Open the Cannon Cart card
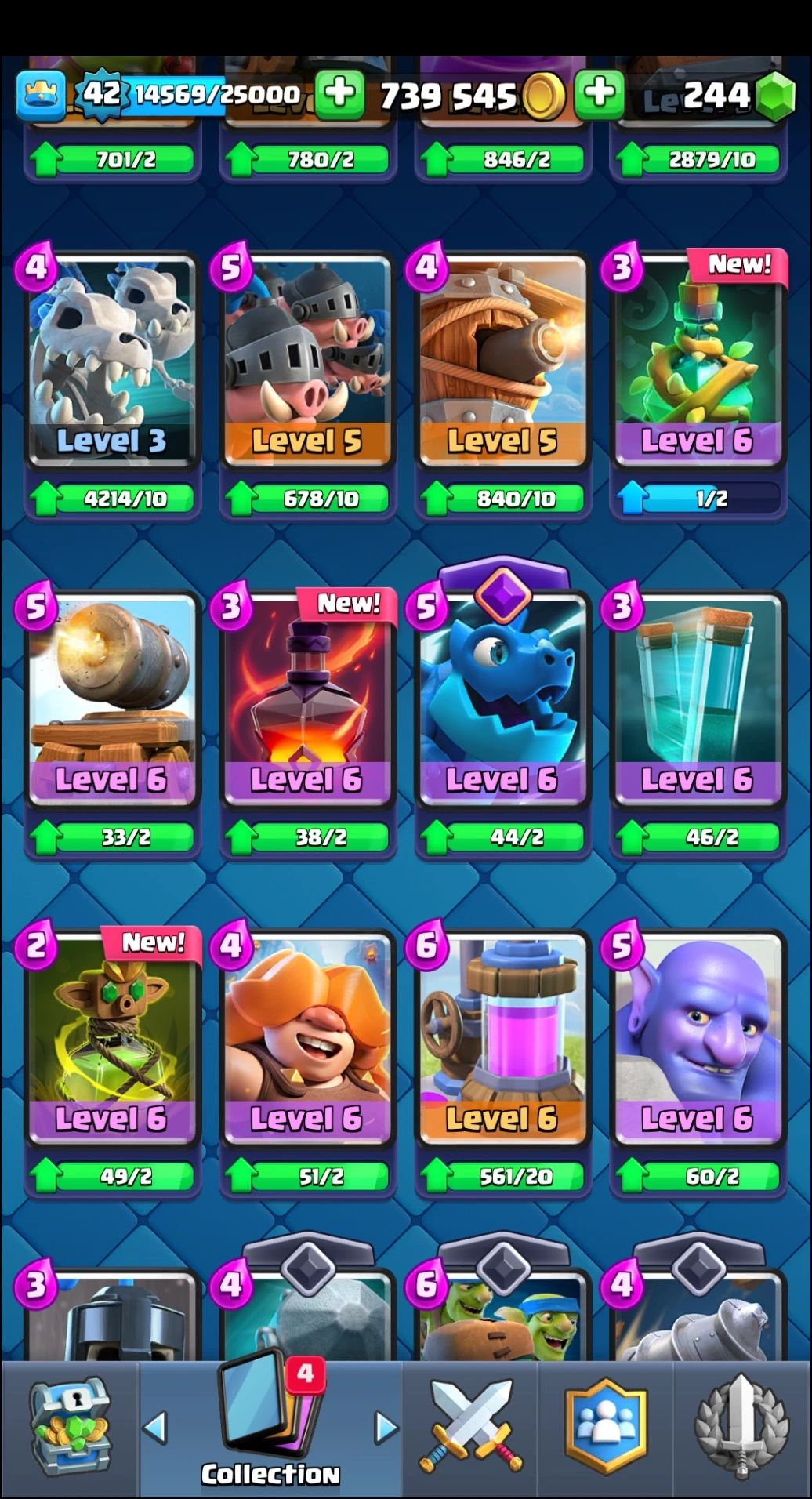Image resolution: width=812 pixels, height=1499 pixels. [x=111, y=699]
